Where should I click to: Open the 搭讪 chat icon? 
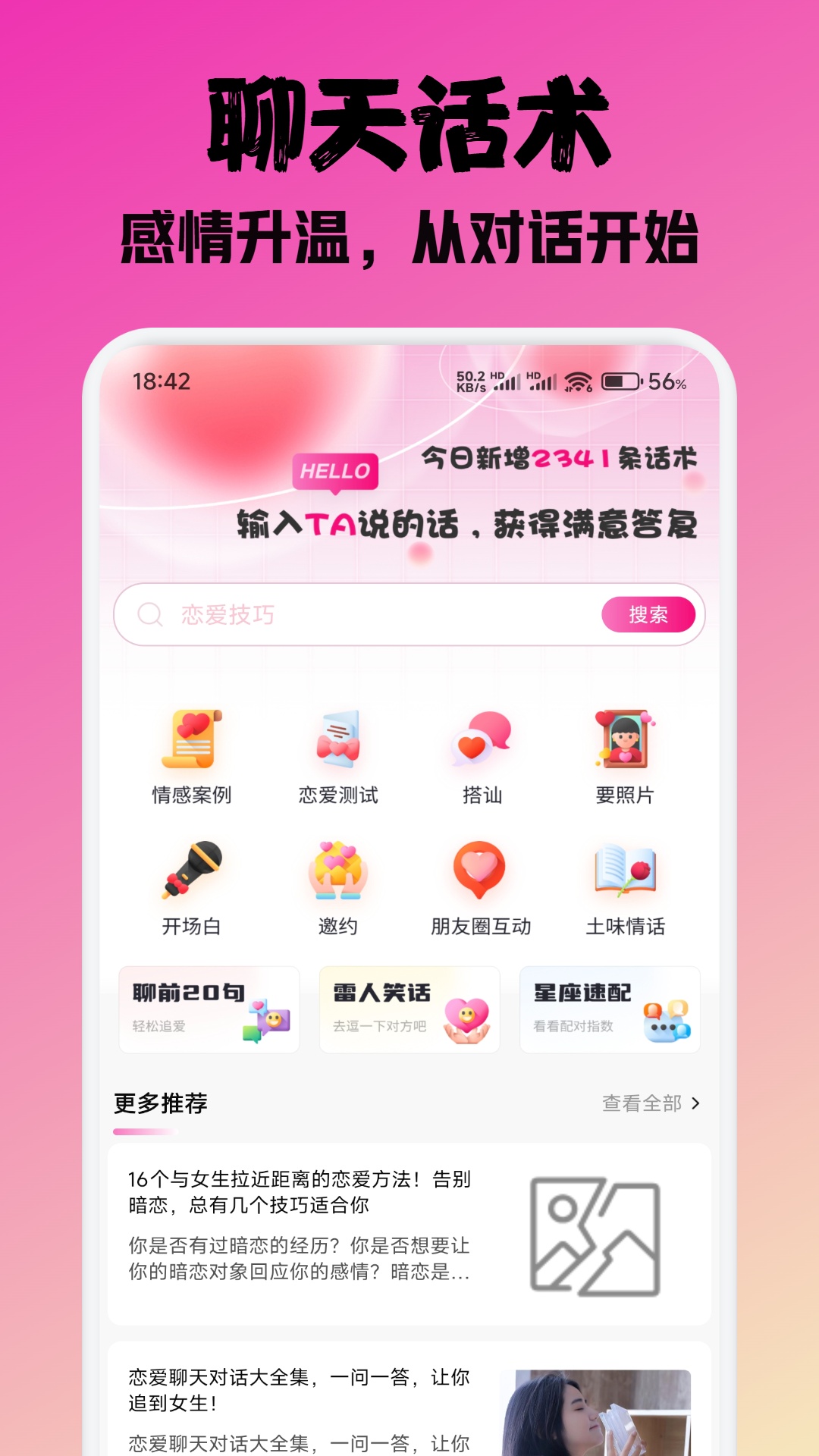[x=483, y=751]
